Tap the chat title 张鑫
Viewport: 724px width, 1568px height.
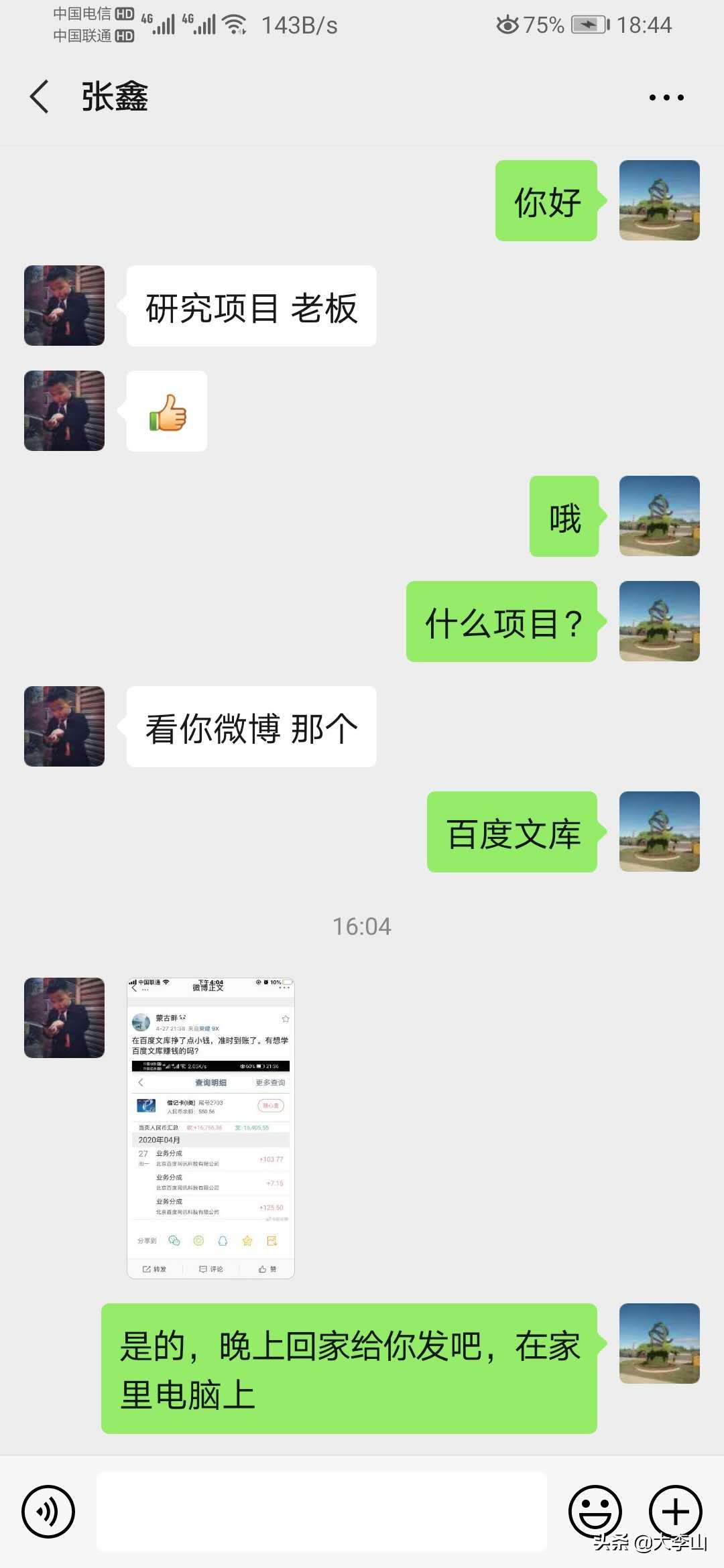114,96
